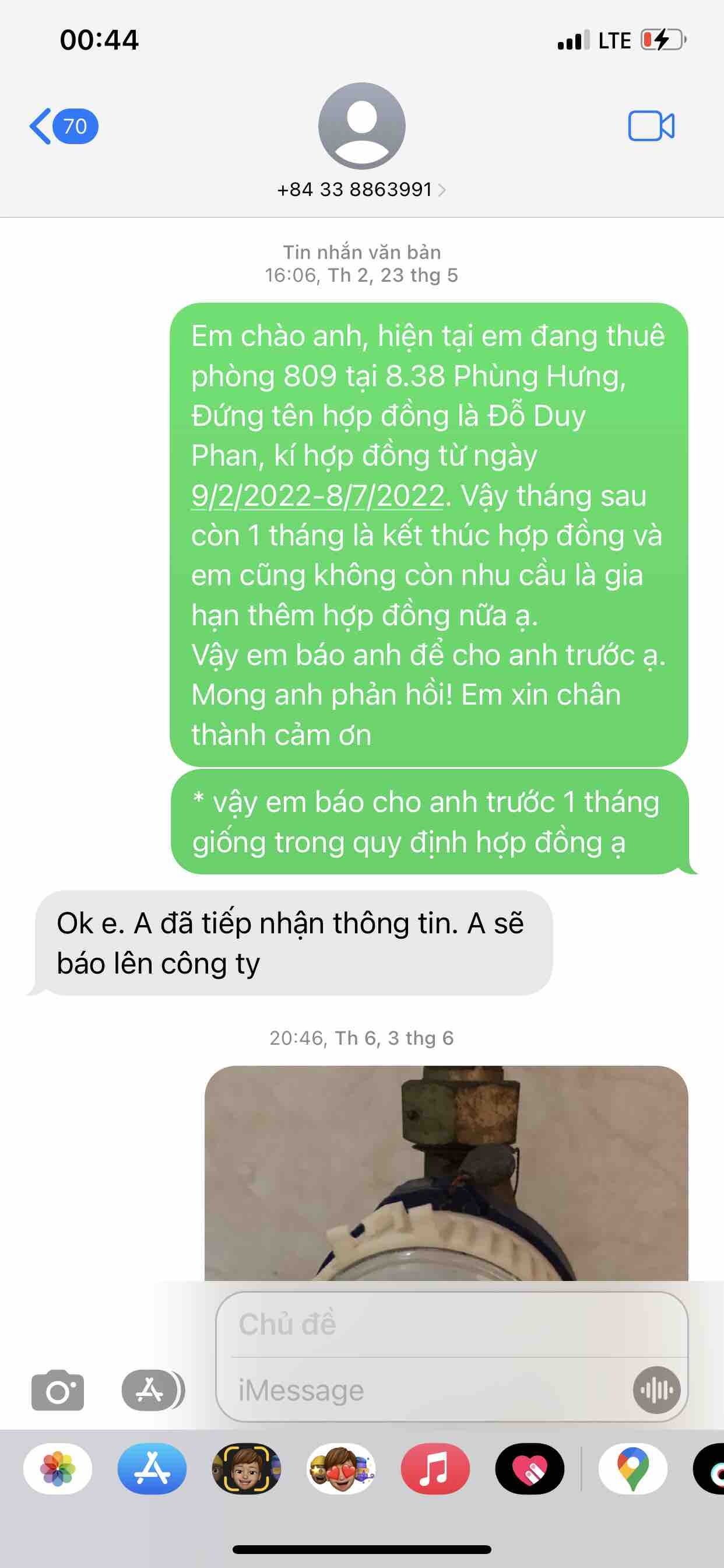Toggle the App Store apps drawer
This screenshot has height=1568, width=724.
pyautogui.click(x=152, y=1390)
